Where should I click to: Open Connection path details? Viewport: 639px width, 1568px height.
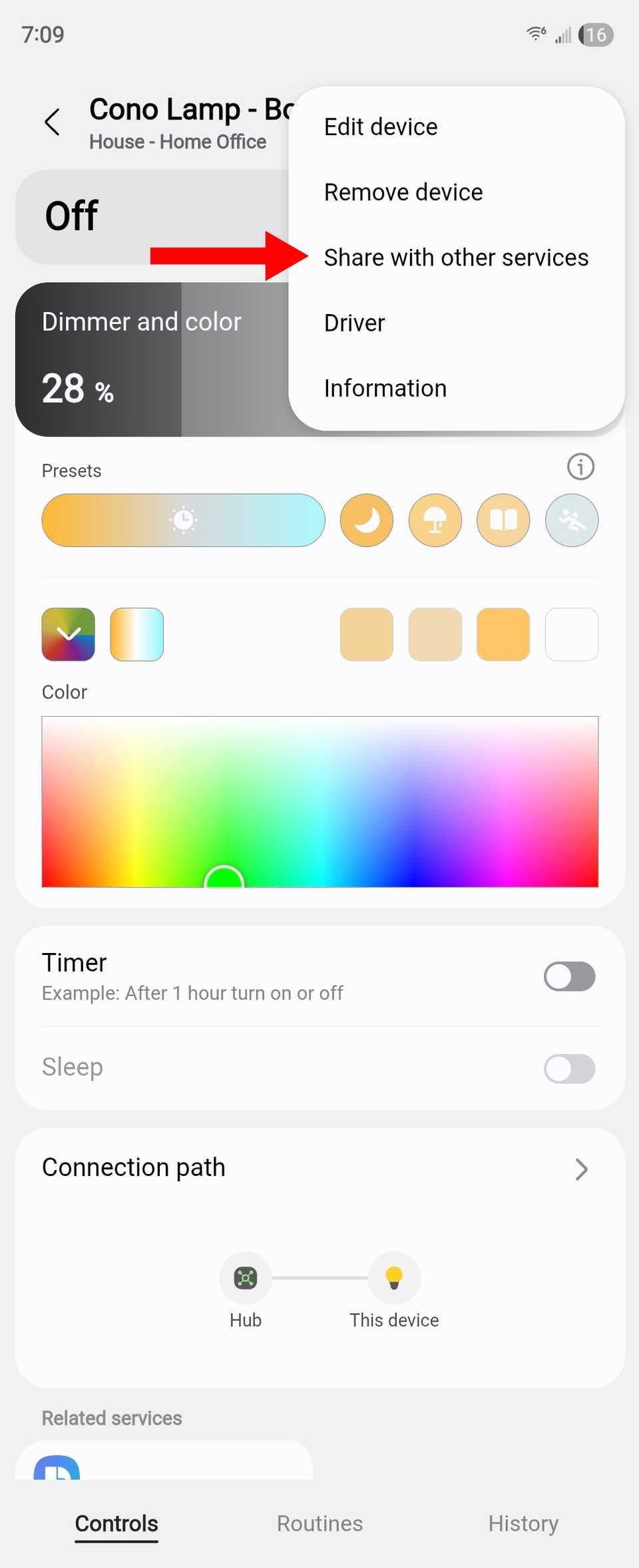point(580,1169)
